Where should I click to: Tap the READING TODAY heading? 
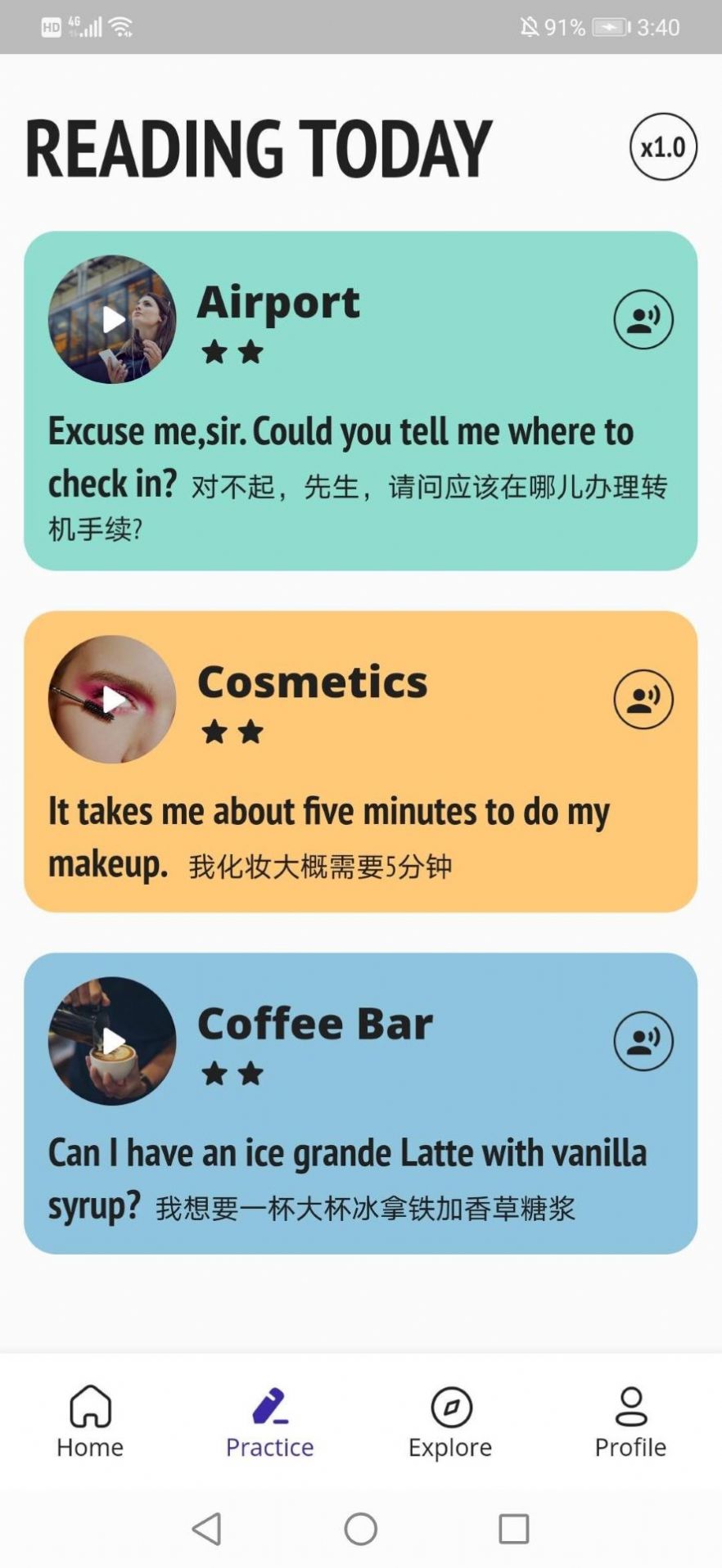click(257, 147)
